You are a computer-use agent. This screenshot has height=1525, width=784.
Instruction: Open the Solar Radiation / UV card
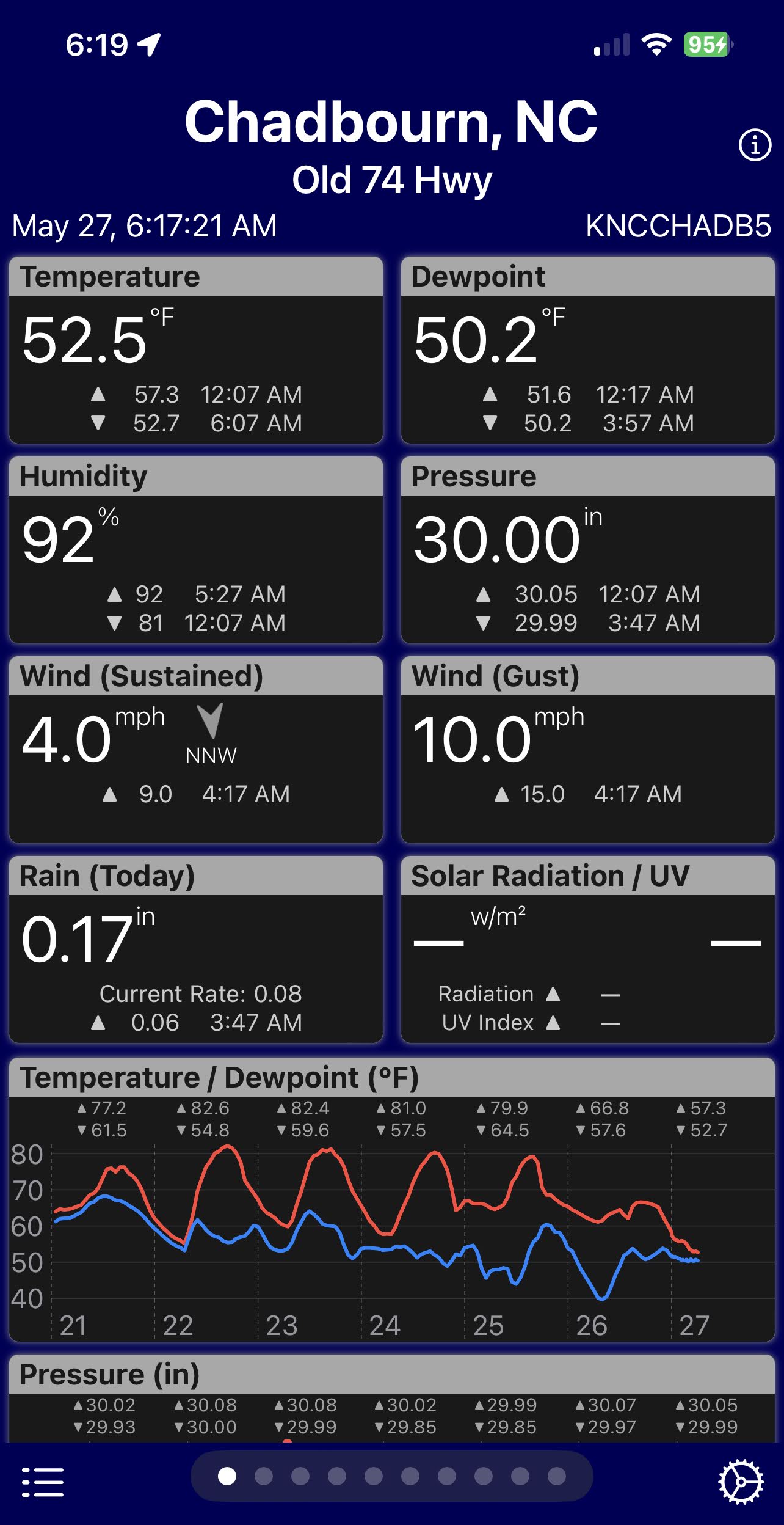point(587,949)
